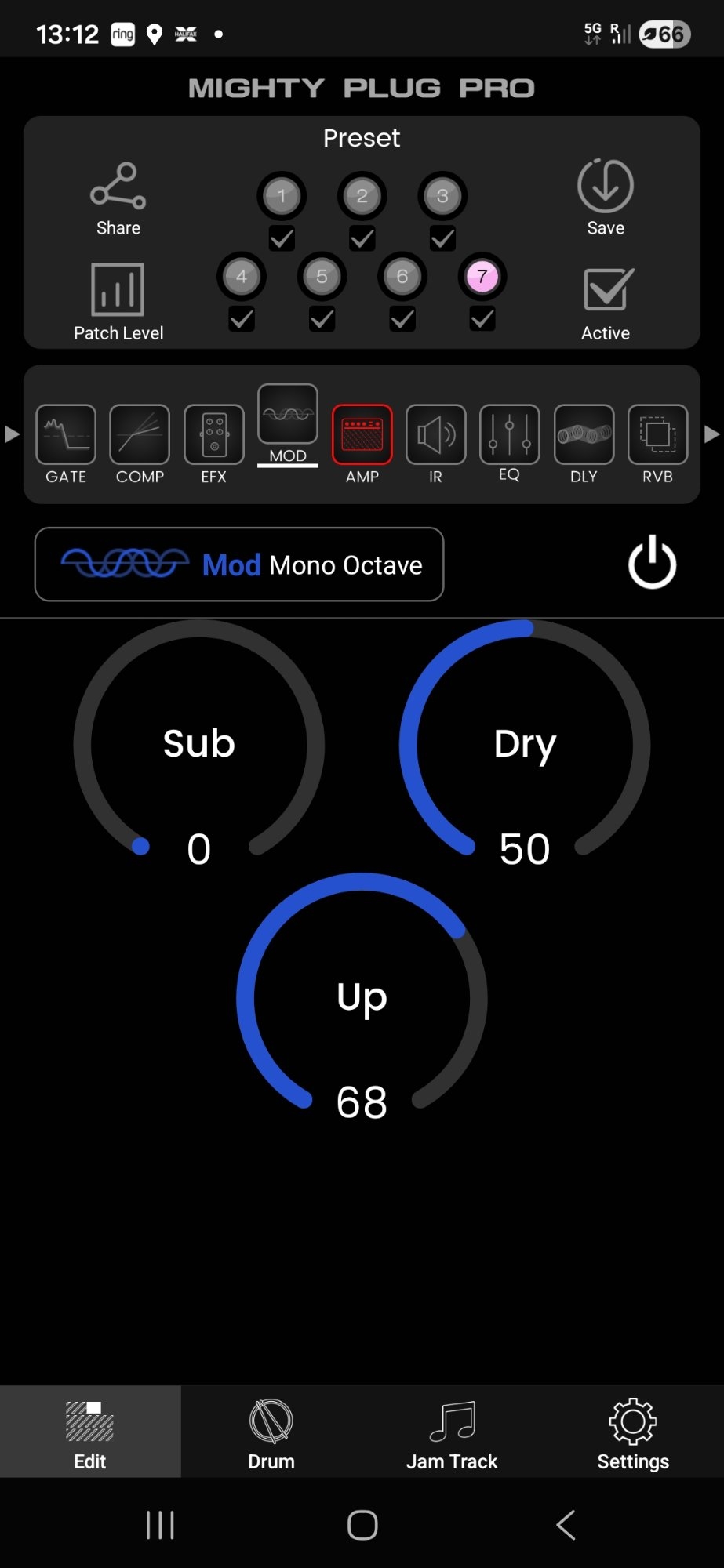The width and height of the screenshot is (724, 1568).
Task: Open the GATE effect module
Action: pyautogui.click(x=66, y=445)
